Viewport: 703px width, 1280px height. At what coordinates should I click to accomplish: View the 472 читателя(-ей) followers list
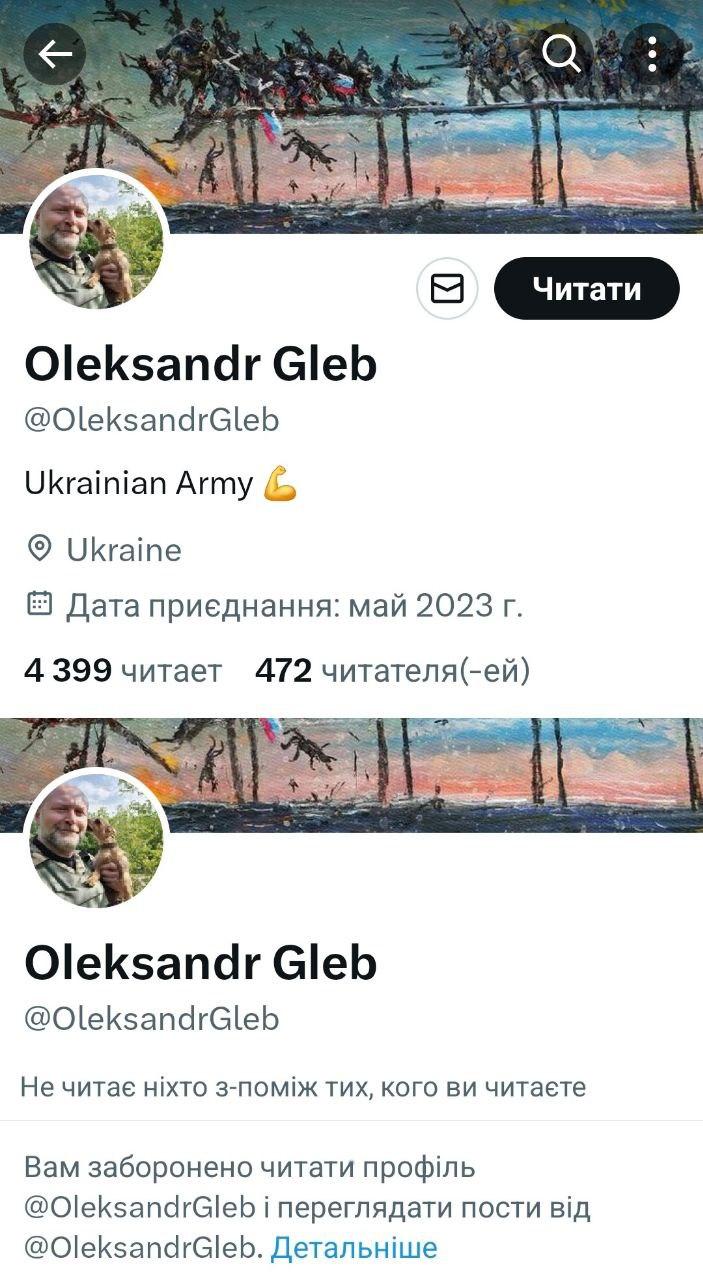point(392,671)
